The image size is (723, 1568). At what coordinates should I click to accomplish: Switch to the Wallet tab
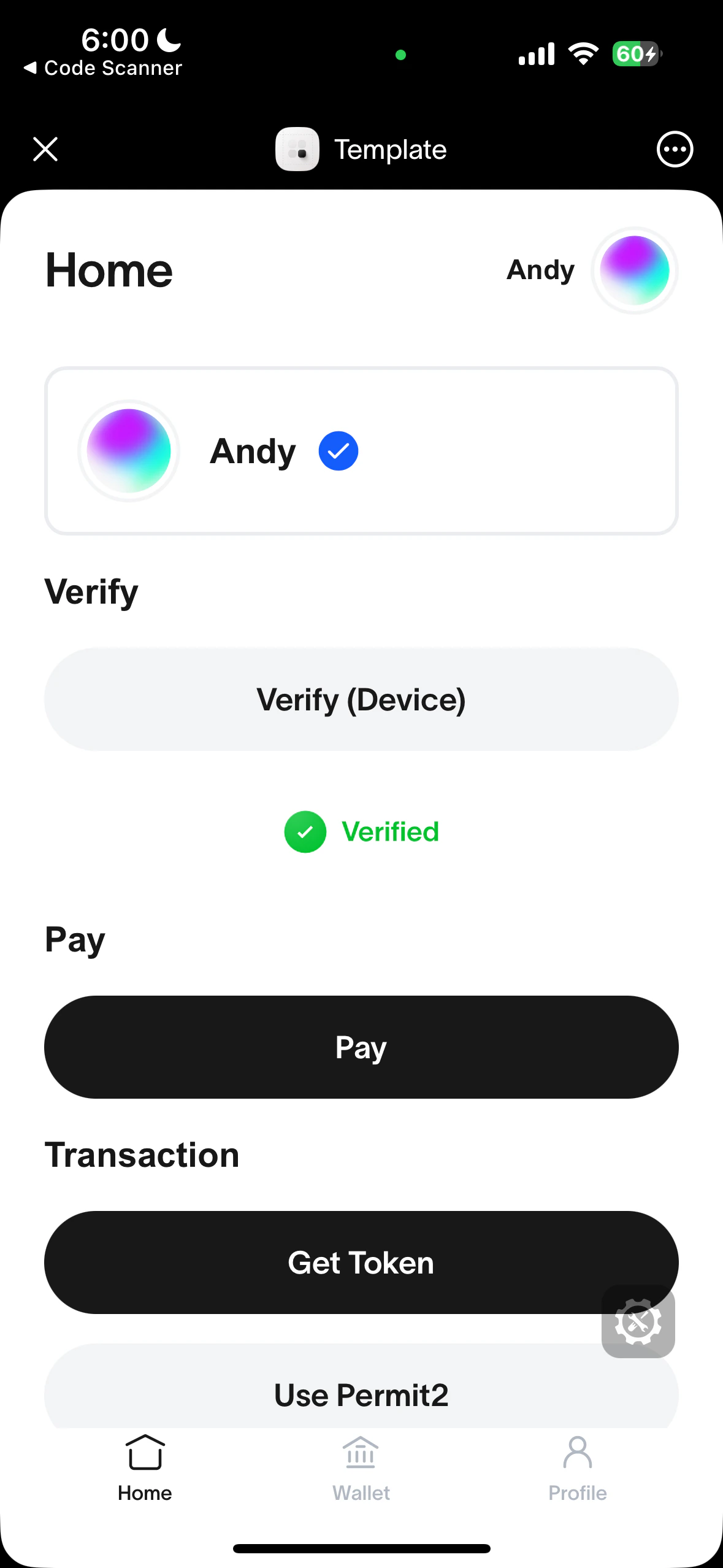(x=361, y=1469)
